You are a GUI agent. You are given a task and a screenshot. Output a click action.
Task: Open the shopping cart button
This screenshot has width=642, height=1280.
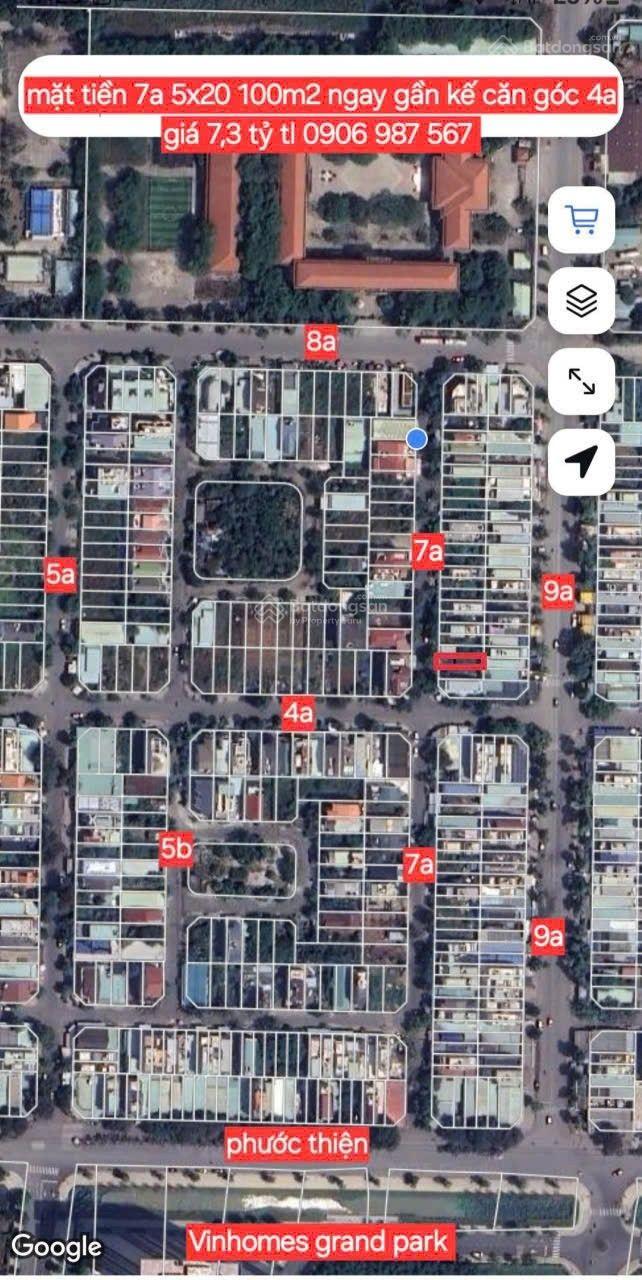point(581,219)
